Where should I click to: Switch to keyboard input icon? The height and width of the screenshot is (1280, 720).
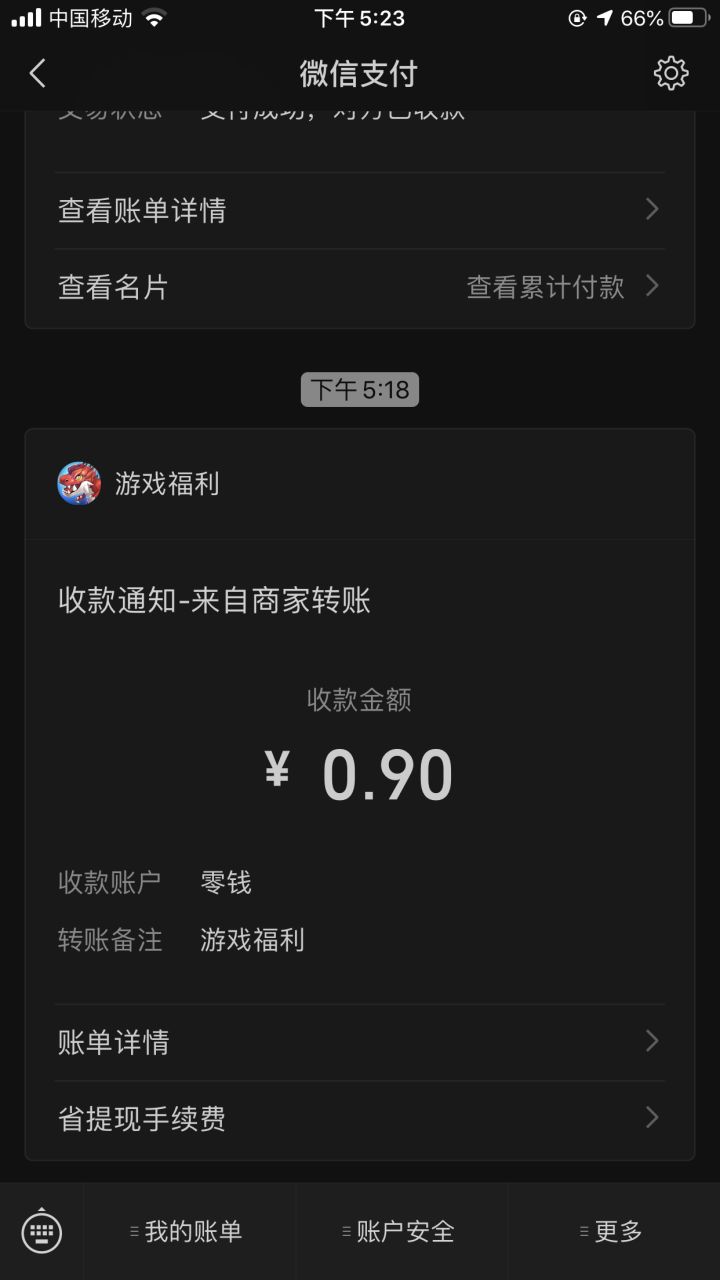pos(42,1232)
